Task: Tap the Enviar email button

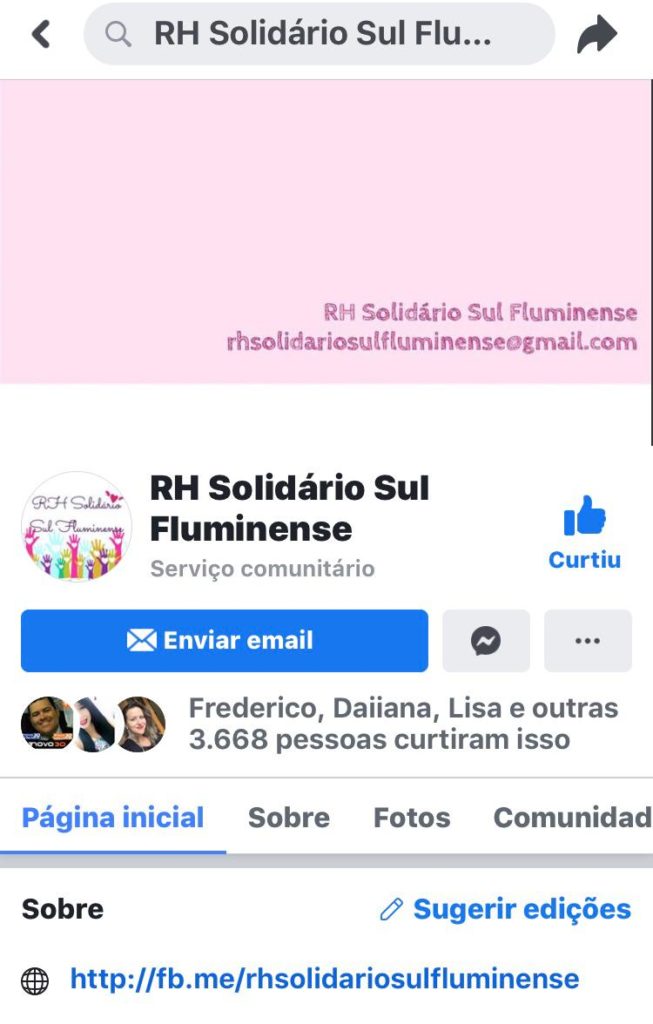Action: [224, 641]
